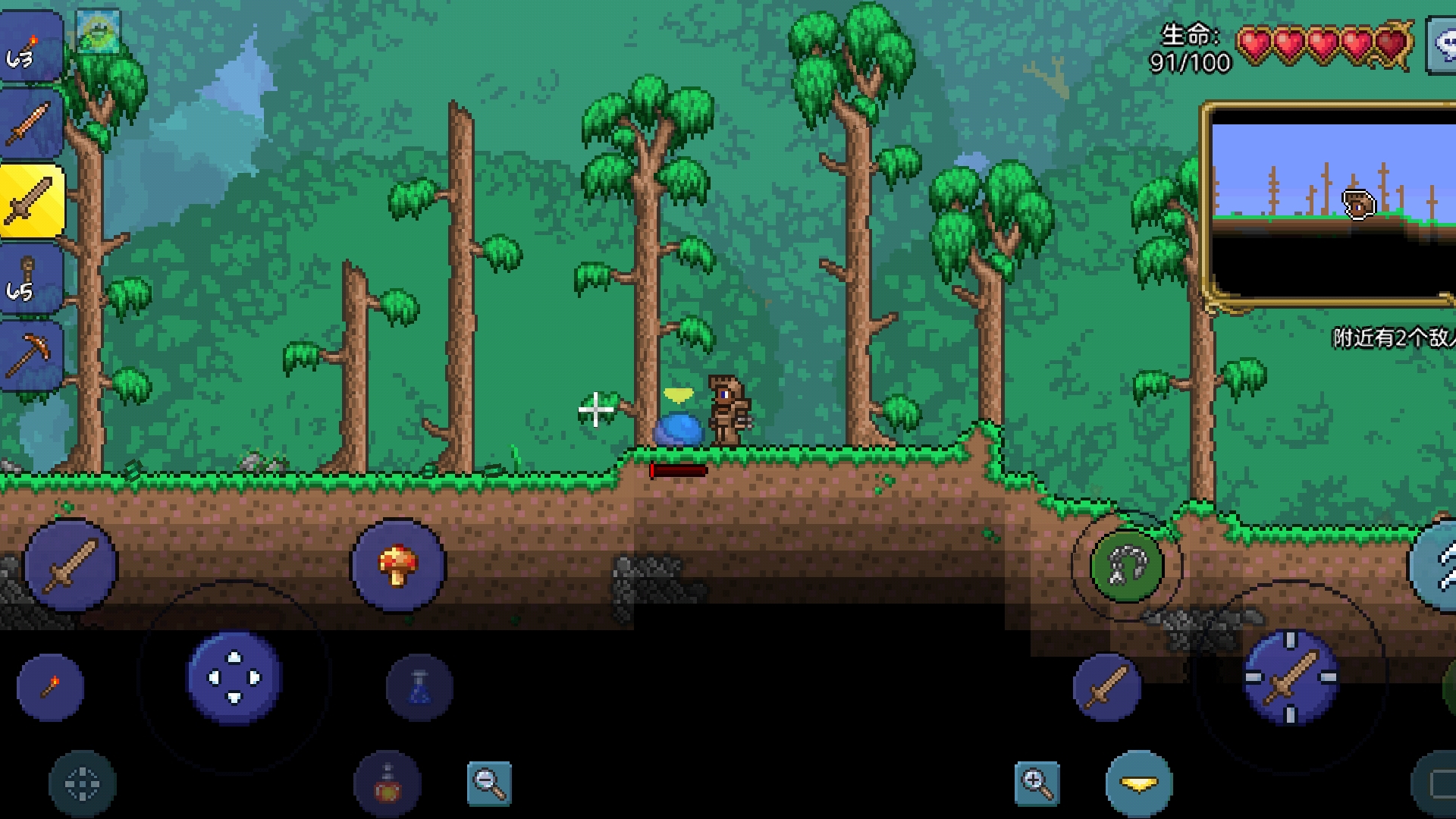Tap the movement joystick pad
The height and width of the screenshot is (819, 1456).
tap(234, 677)
